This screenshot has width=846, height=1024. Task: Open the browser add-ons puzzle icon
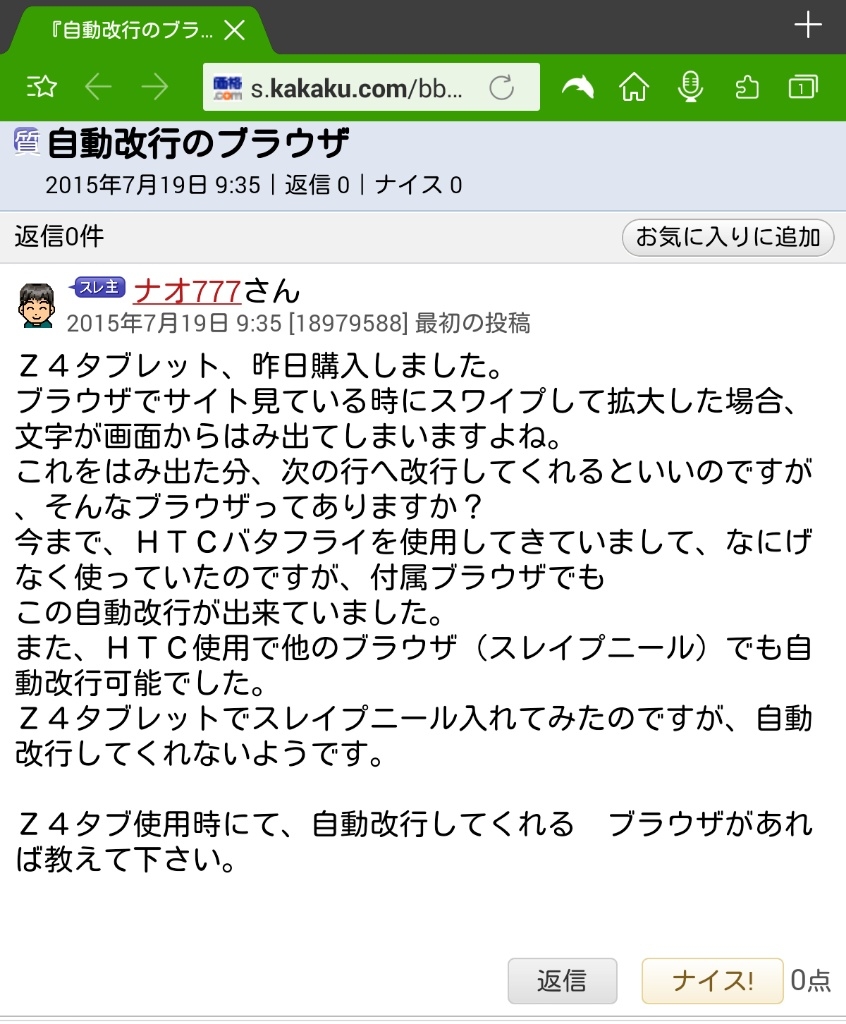pos(746,88)
